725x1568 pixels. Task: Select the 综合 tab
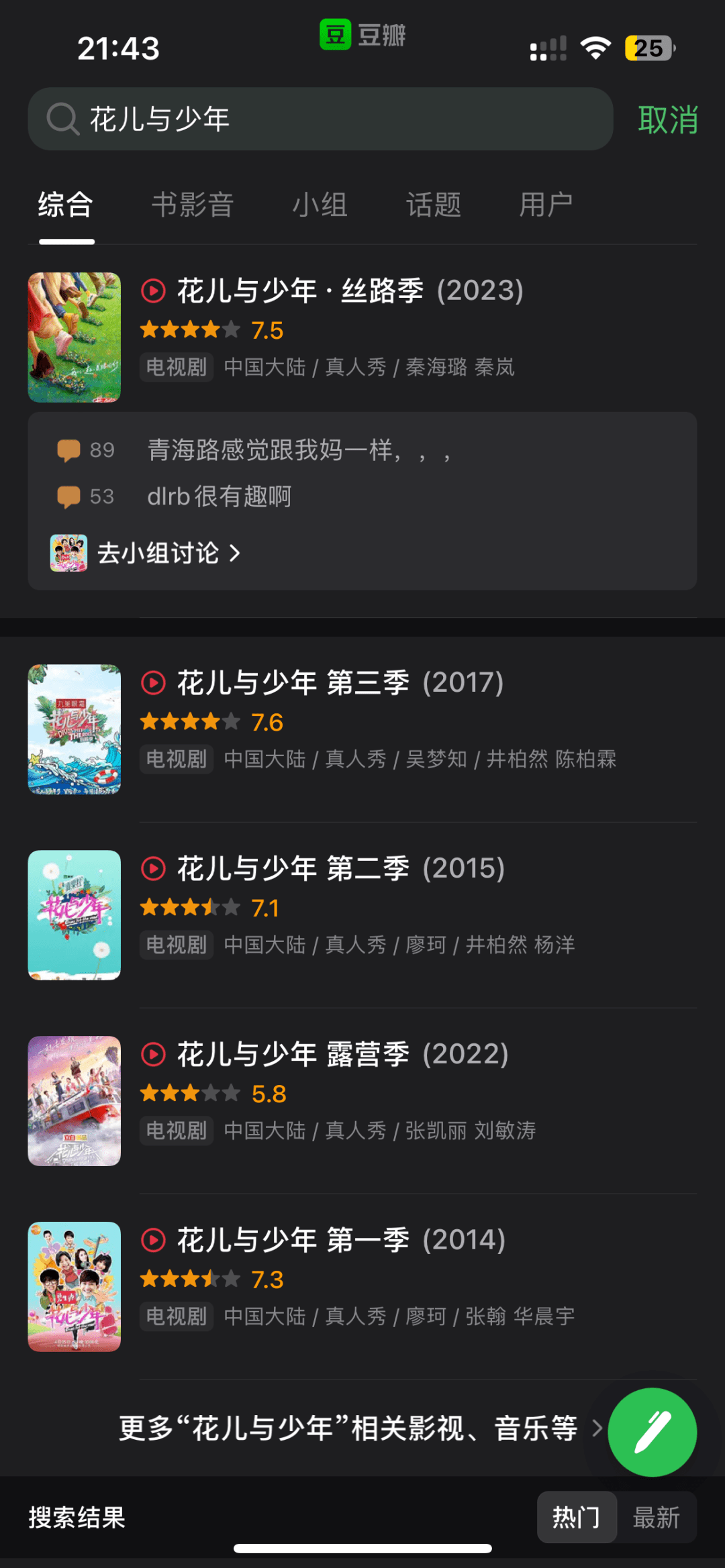66,205
